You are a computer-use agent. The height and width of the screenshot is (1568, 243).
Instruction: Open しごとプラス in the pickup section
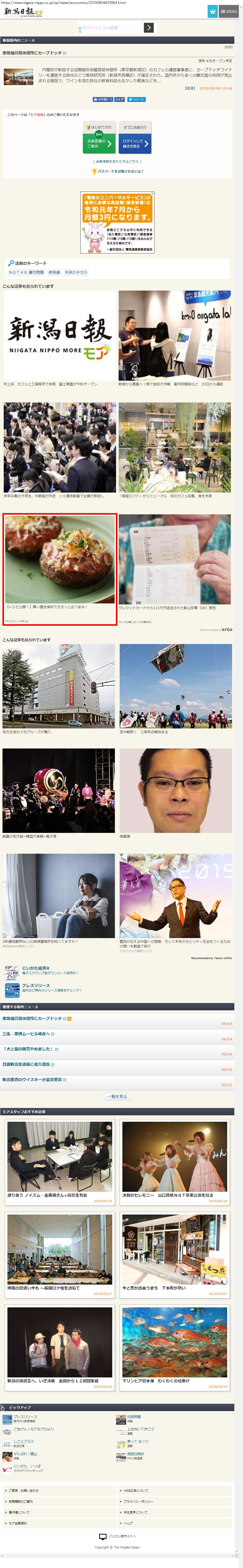24,1441
